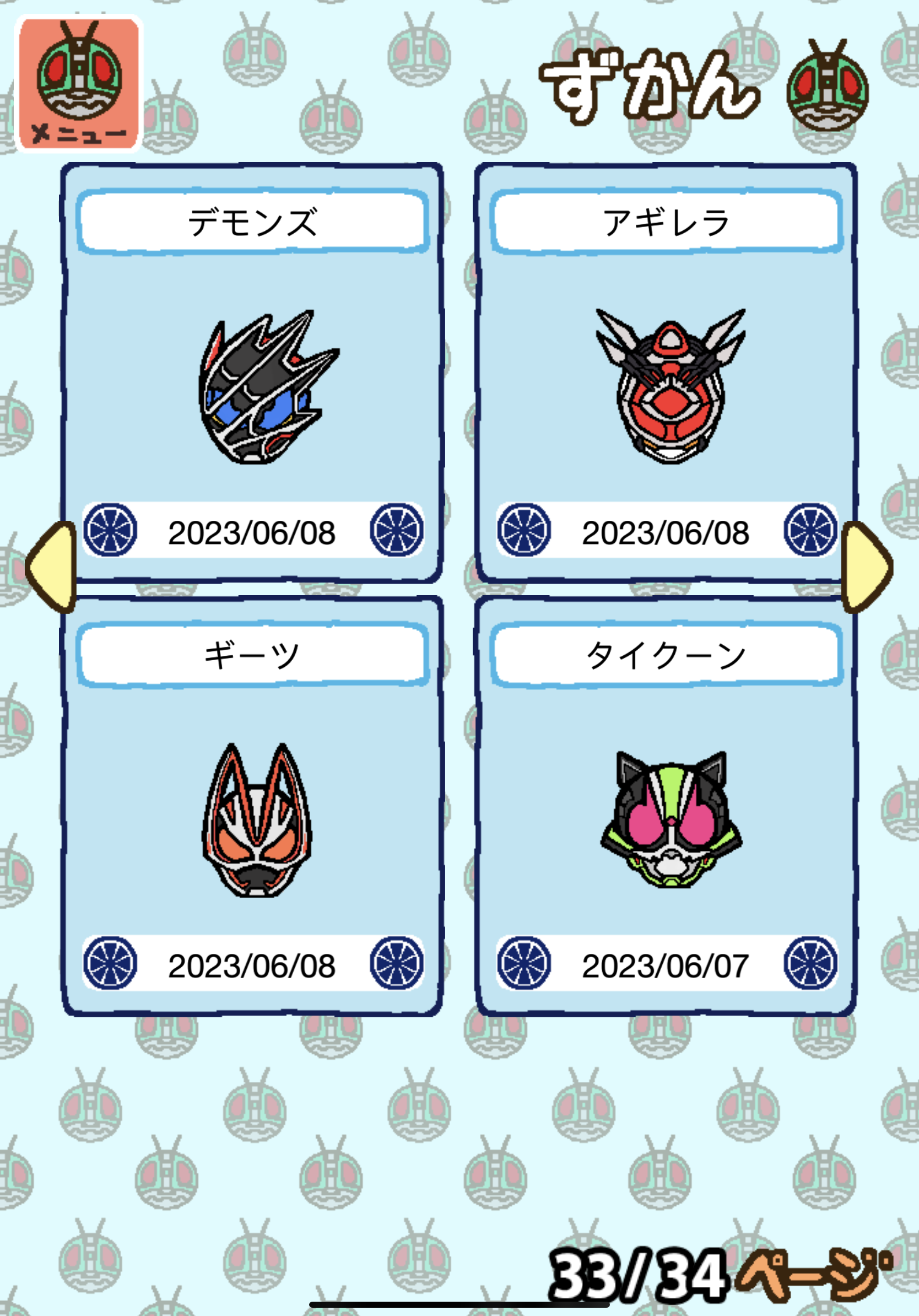Open the アギレラ card

tap(666, 373)
